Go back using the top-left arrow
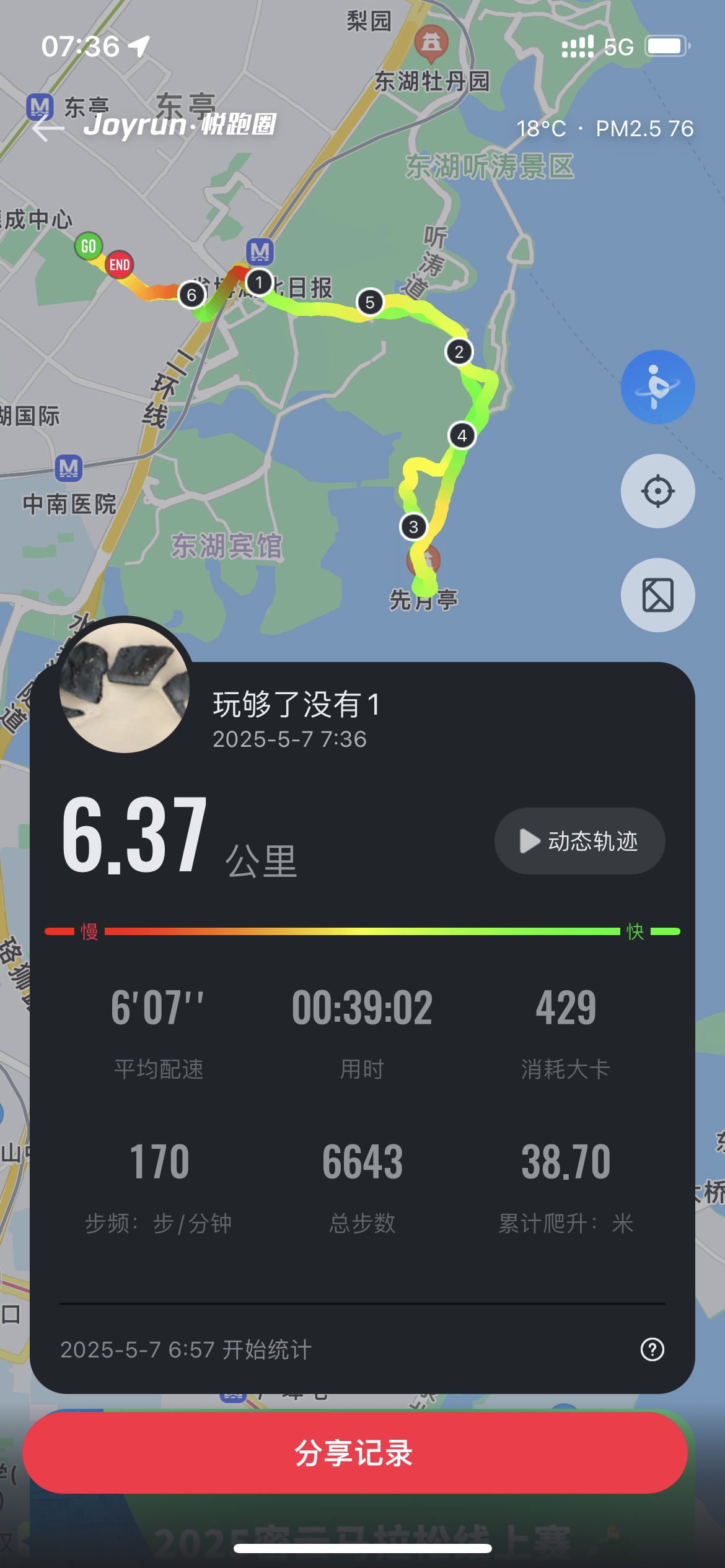Viewport: 725px width, 1568px height. [48, 128]
